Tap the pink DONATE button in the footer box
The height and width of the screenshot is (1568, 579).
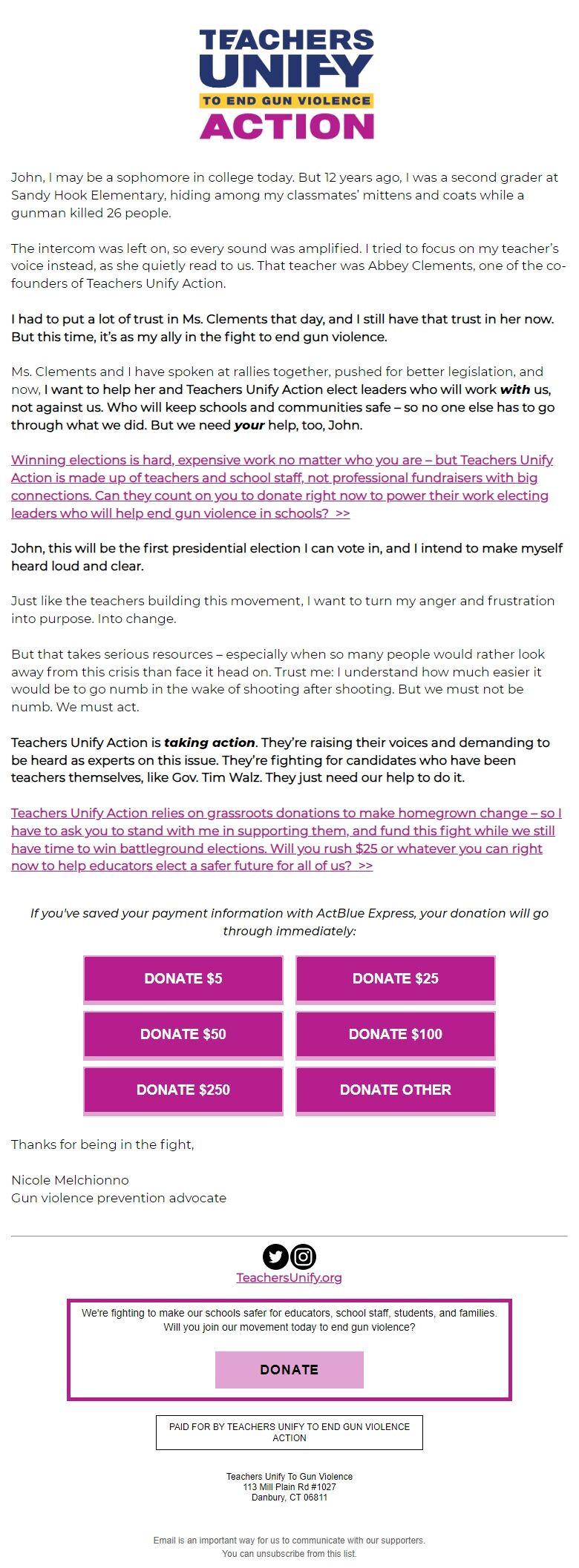point(289,1369)
